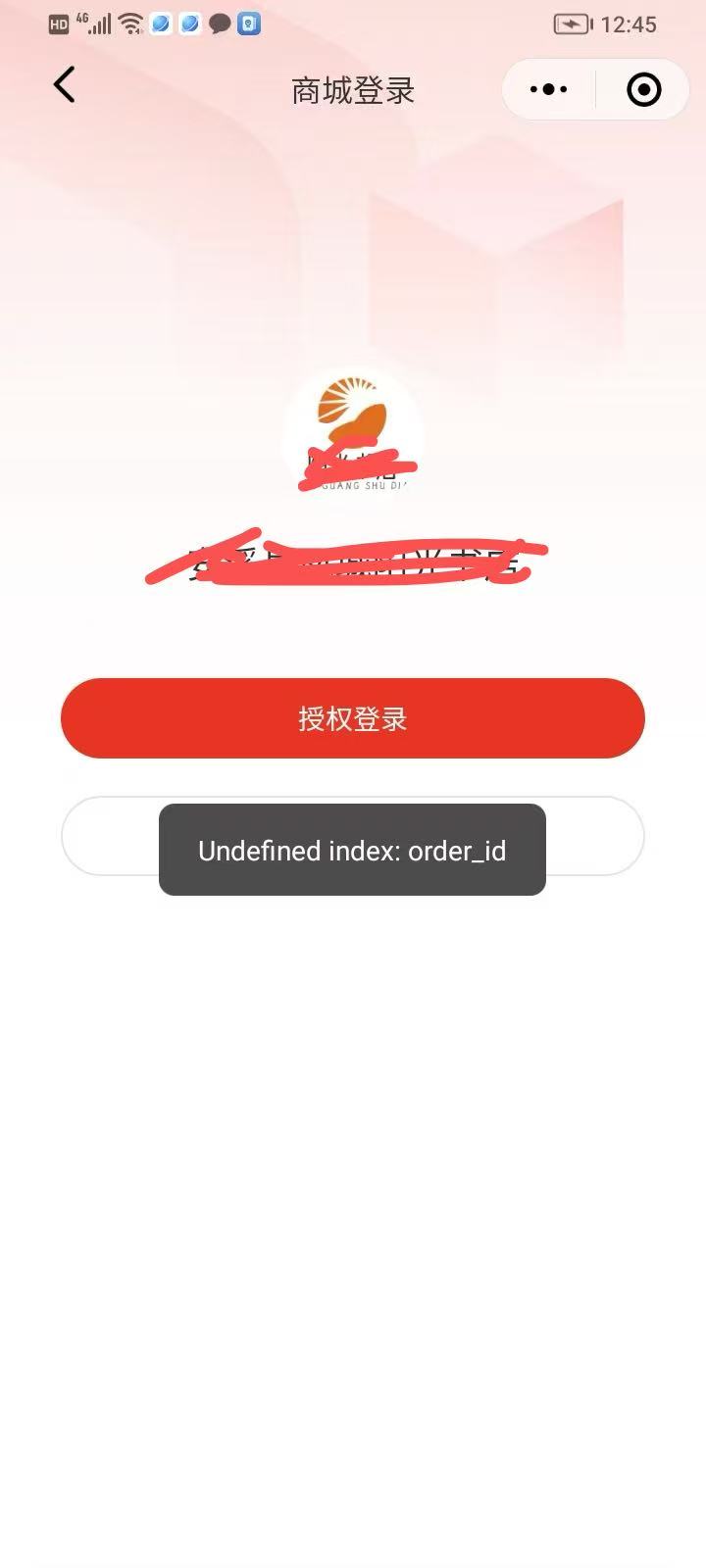Screen dimensions: 706x1568
Task: Tap the red 授权登录 button
Action: pyautogui.click(x=353, y=718)
